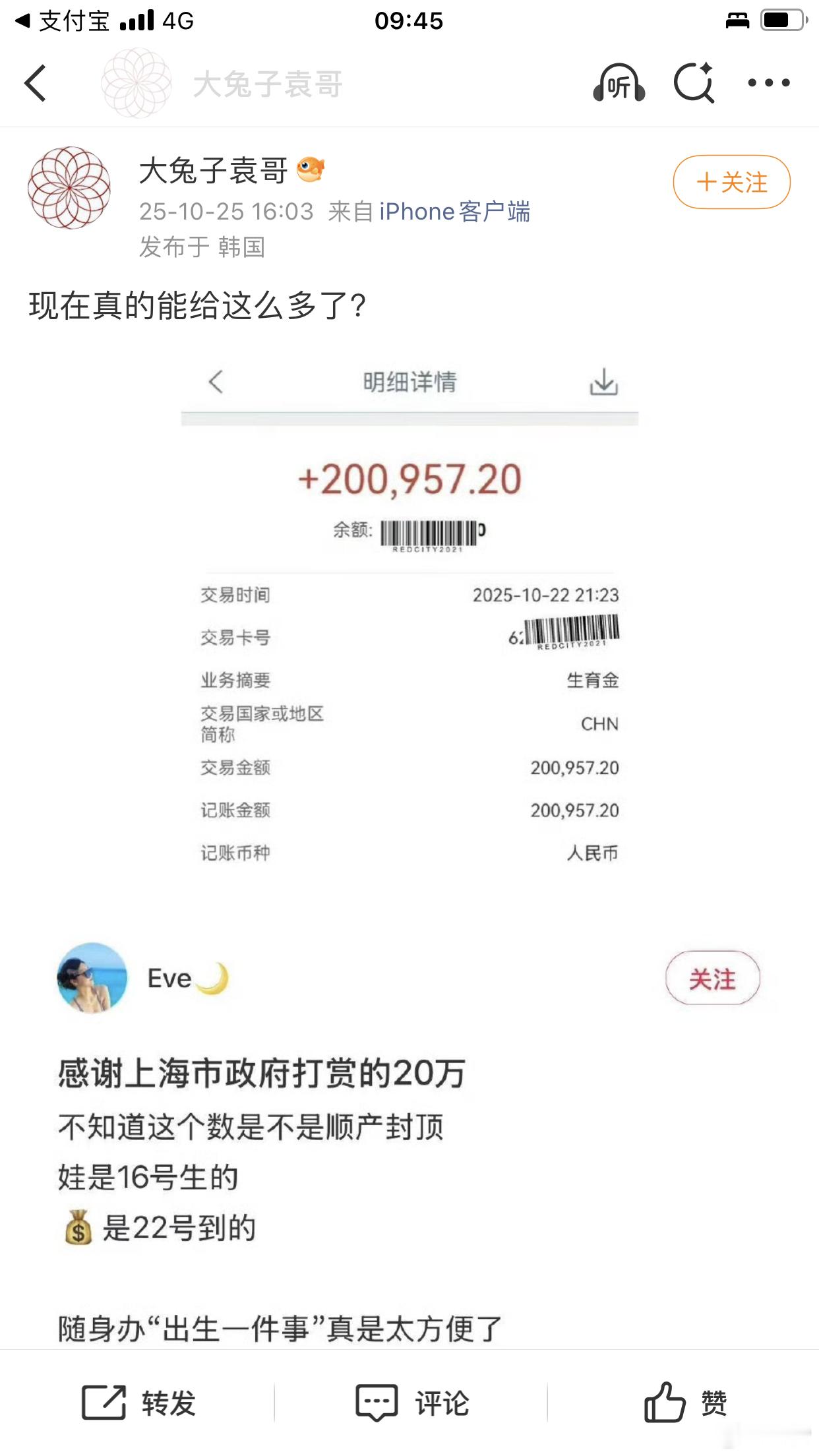Image resolution: width=819 pixels, height=1456 pixels.
Task: Like this post with 赞
Action: click(x=686, y=1403)
